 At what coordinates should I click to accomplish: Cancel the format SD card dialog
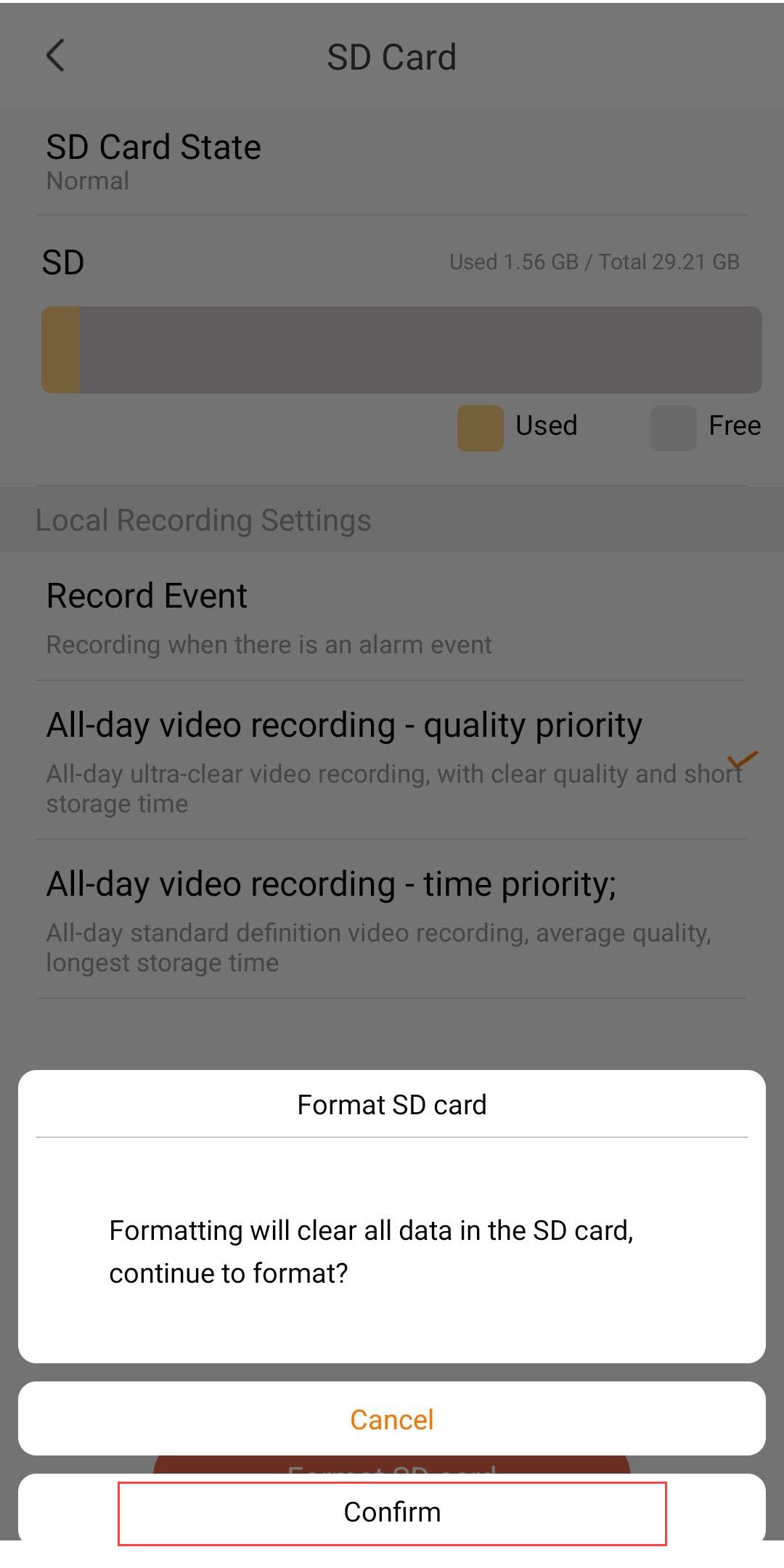(392, 1419)
